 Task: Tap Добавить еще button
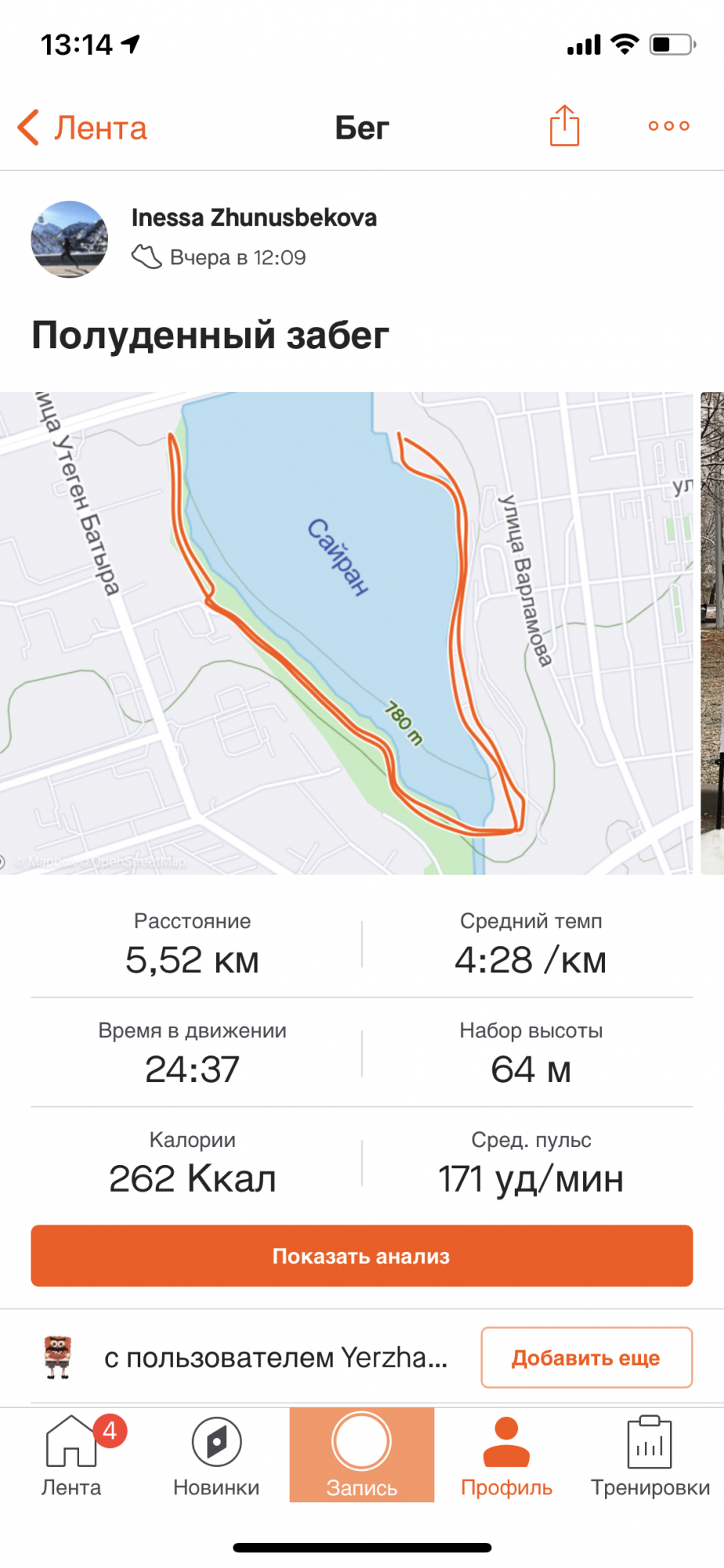pos(585,1357)
